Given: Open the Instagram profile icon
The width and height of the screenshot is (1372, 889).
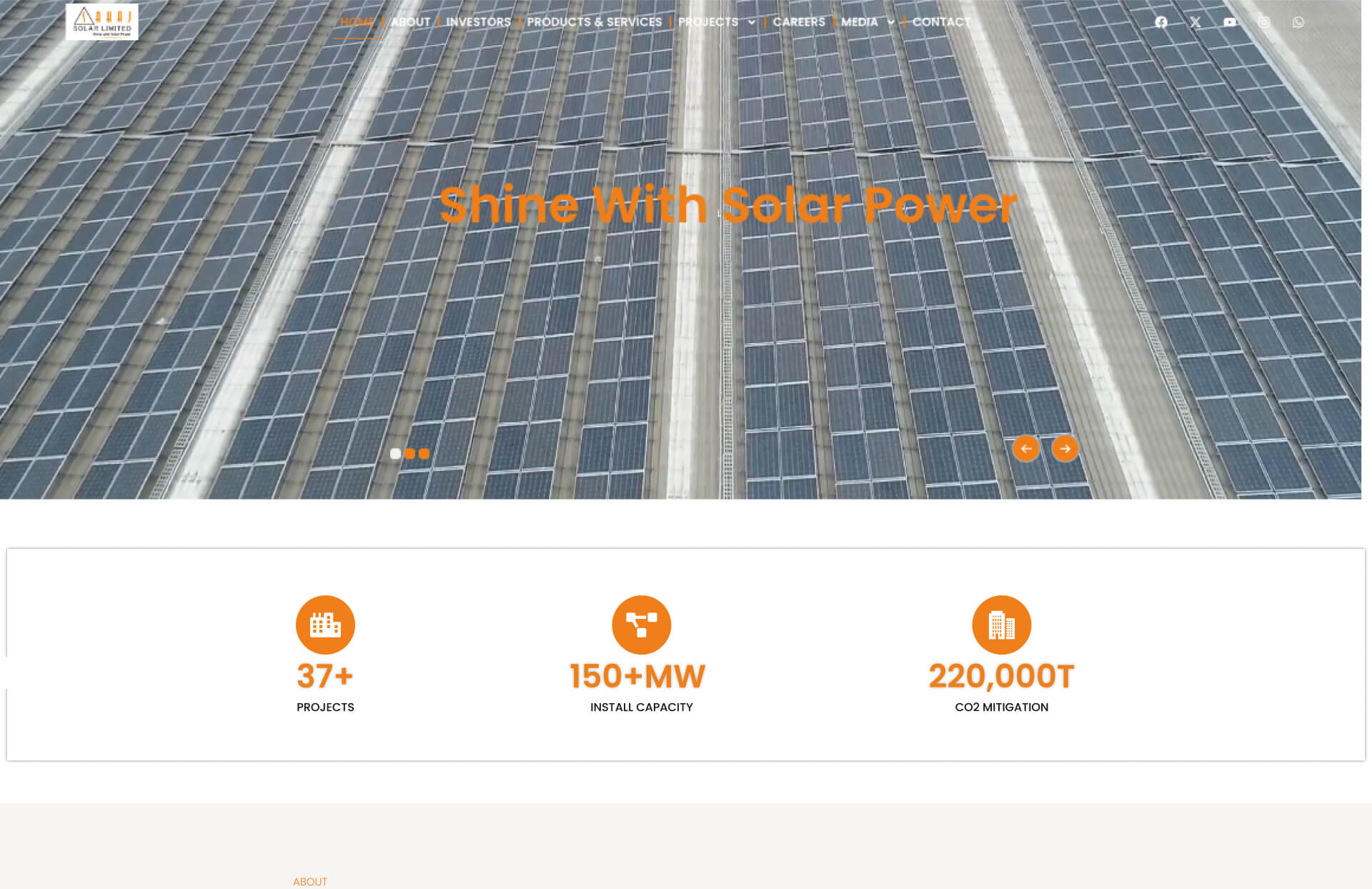Looking at the screenshot, I should 1264,22.
